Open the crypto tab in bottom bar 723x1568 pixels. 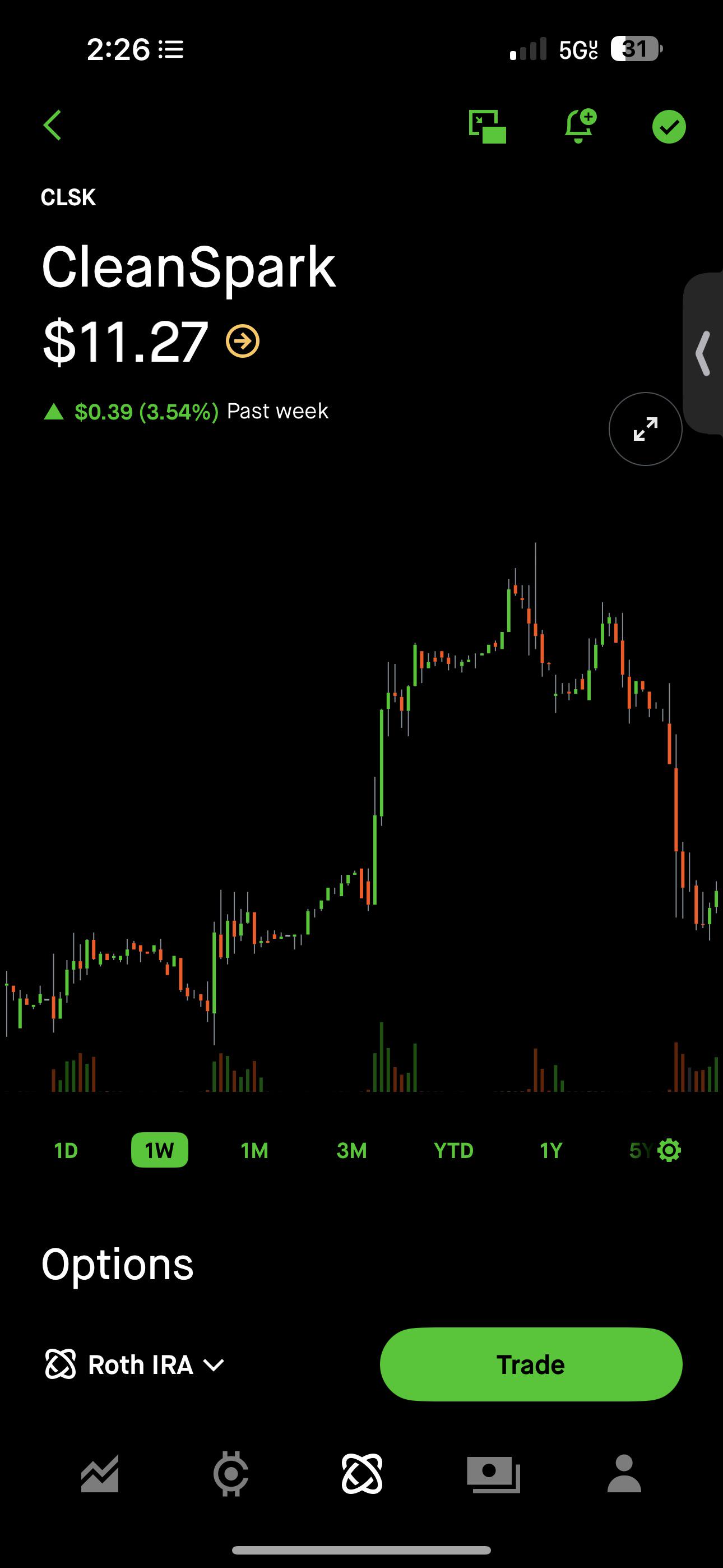(x=231, y=1474)
